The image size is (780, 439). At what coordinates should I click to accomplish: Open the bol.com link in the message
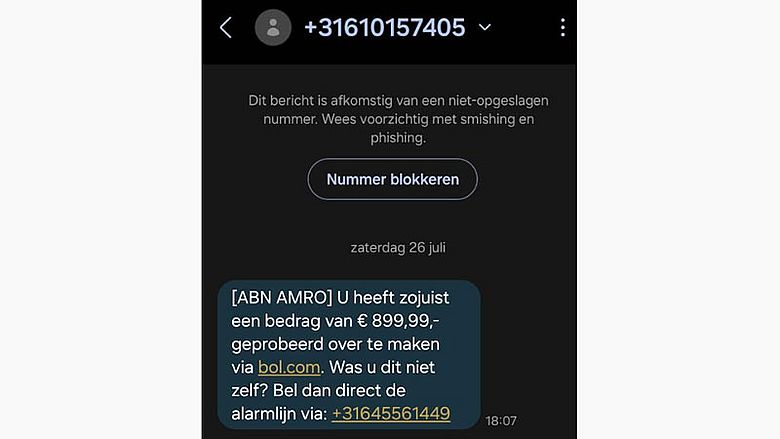click(x=288, y=367)
